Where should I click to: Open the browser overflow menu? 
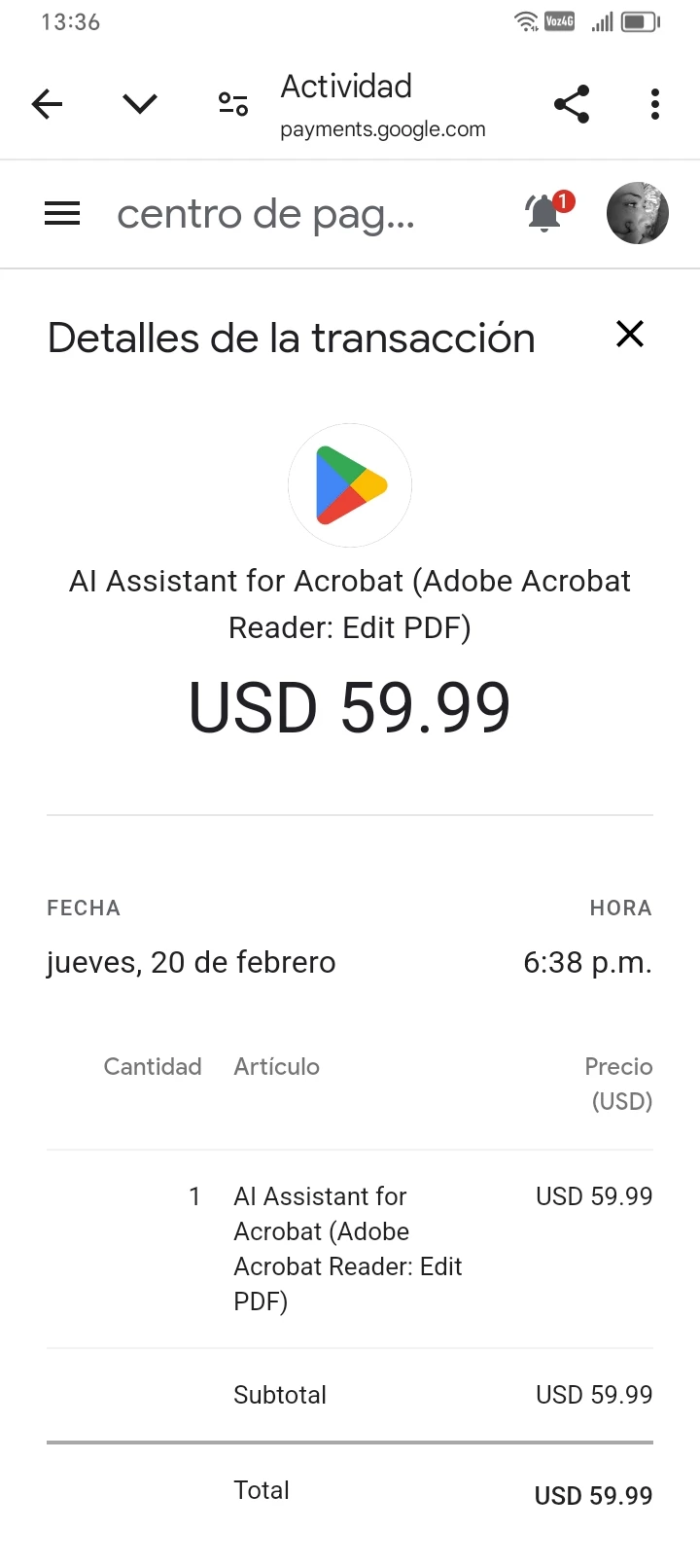(655, 104)
